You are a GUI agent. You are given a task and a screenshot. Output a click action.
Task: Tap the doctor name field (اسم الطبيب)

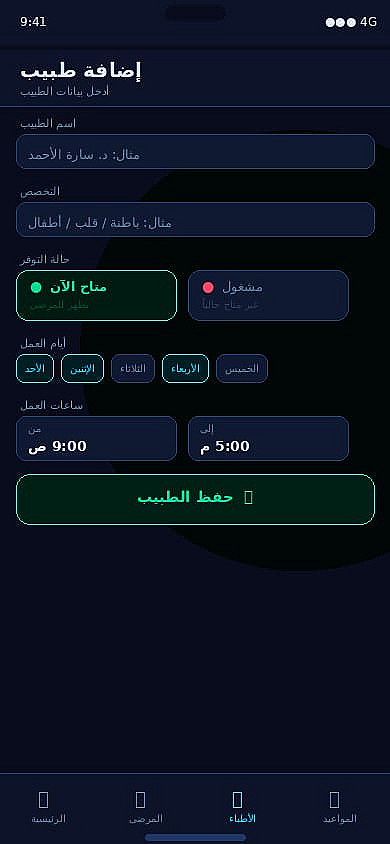pos(195,151)
